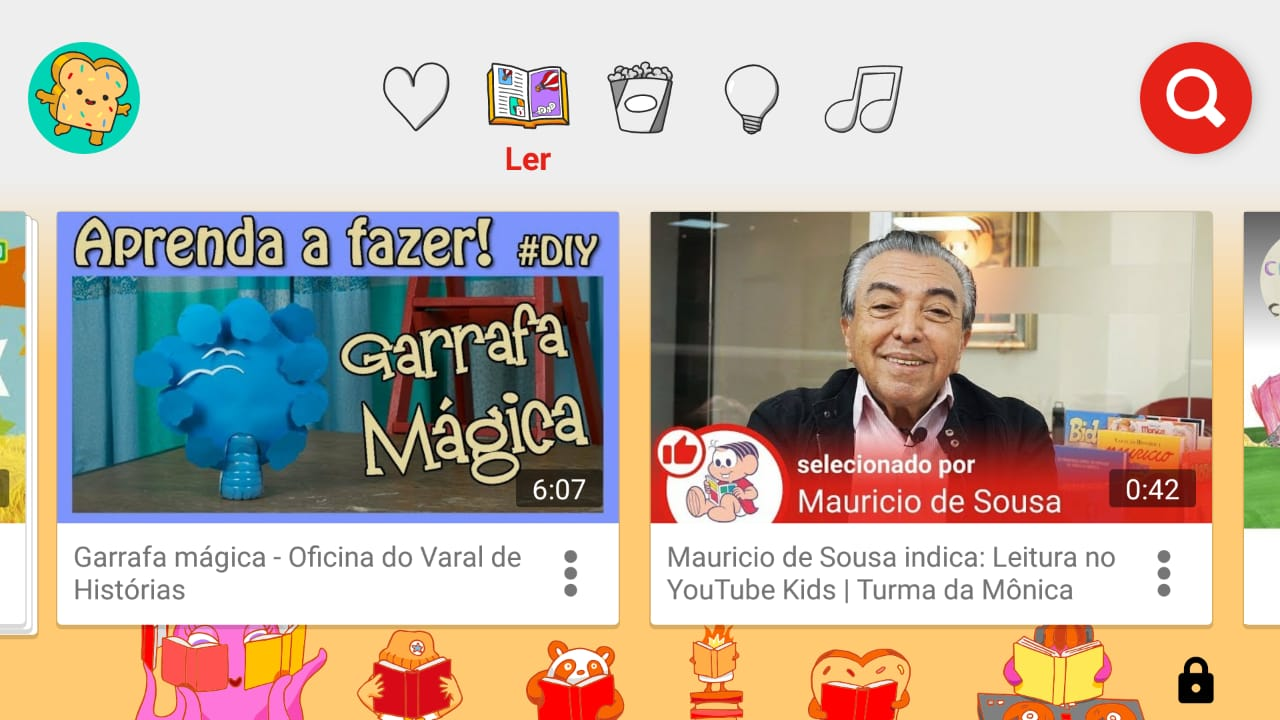1280x720 pixels.
Task: Switch to the heart recommended category
Action: click(416, 97)
